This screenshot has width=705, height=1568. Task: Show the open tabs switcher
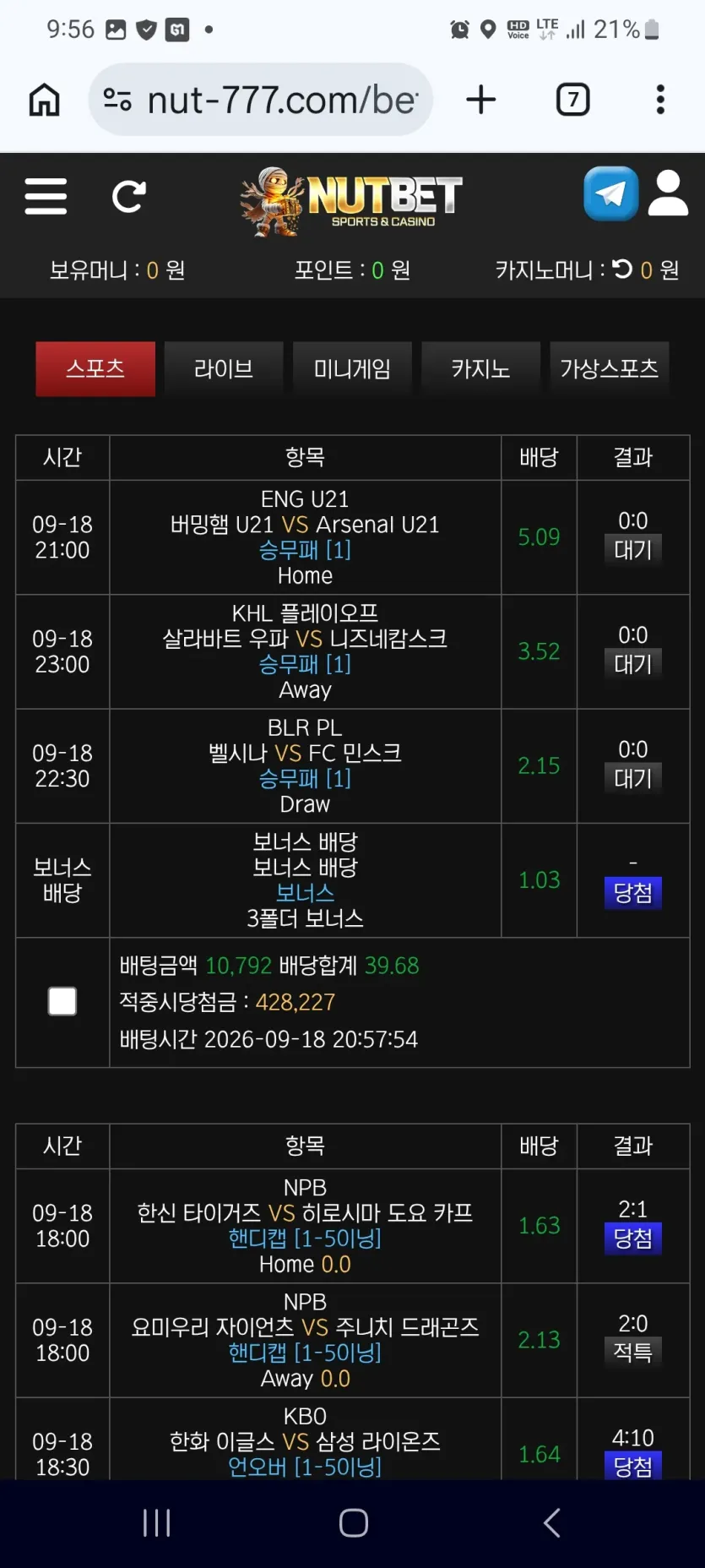tap(573, 100)
